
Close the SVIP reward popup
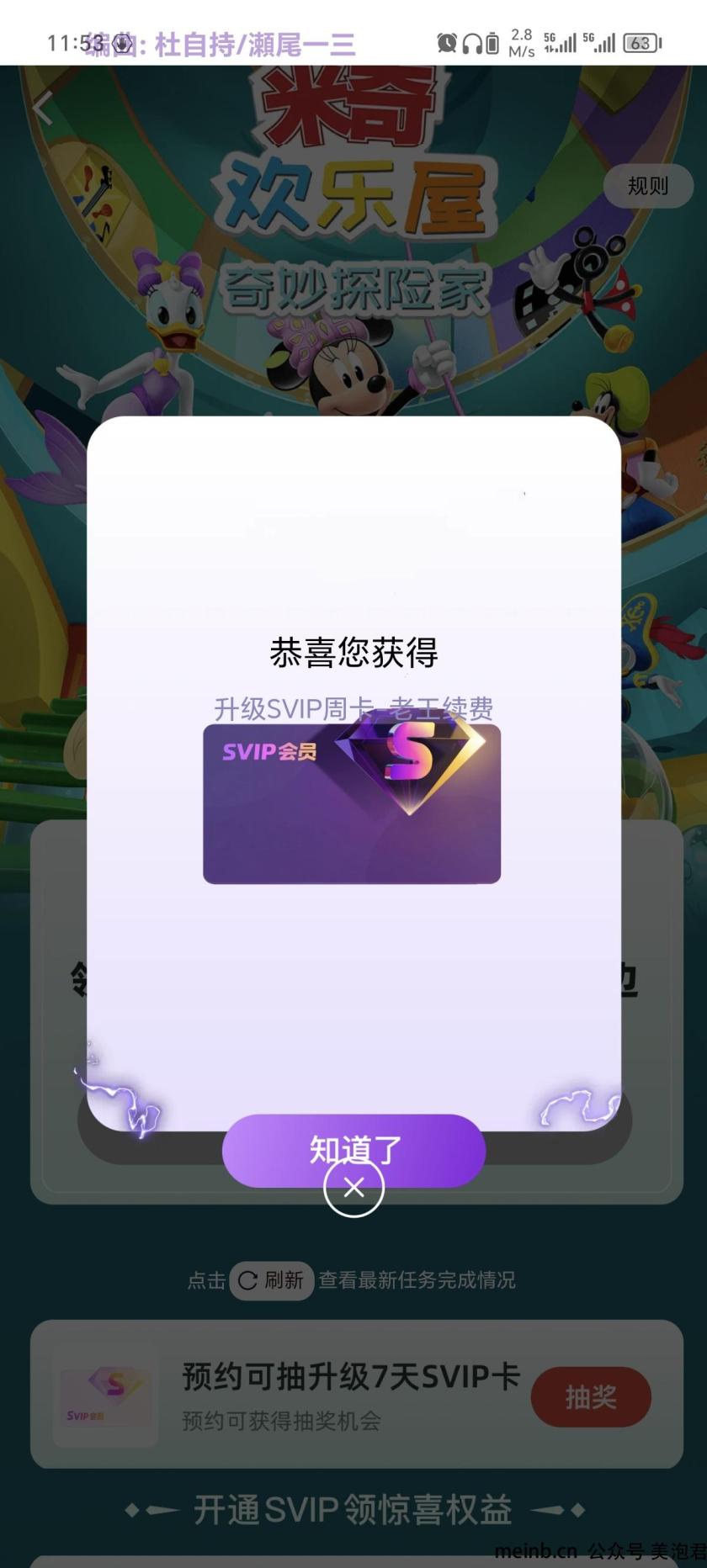[x=353, y=1188]
